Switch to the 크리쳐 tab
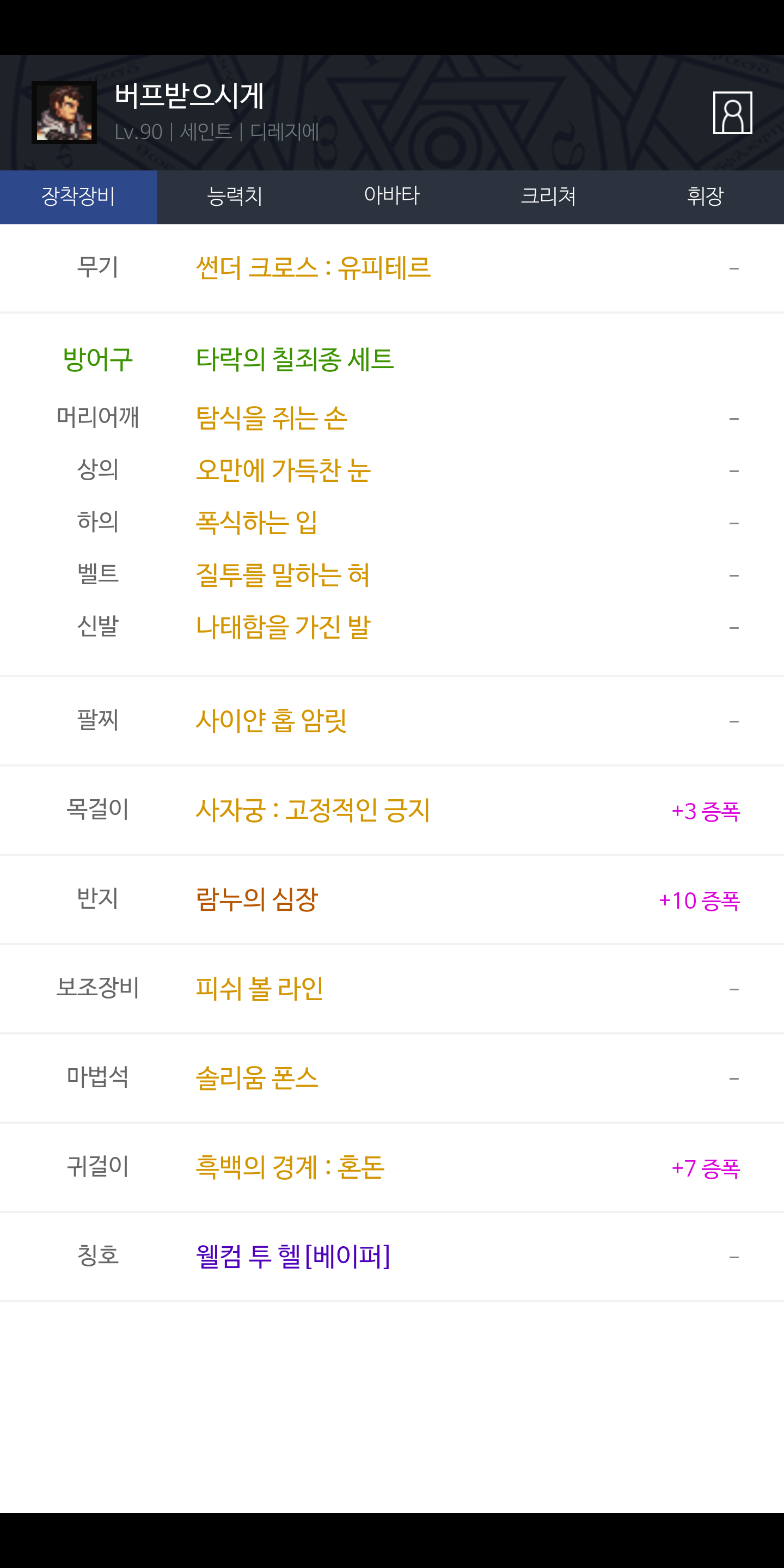 [548, 197]
